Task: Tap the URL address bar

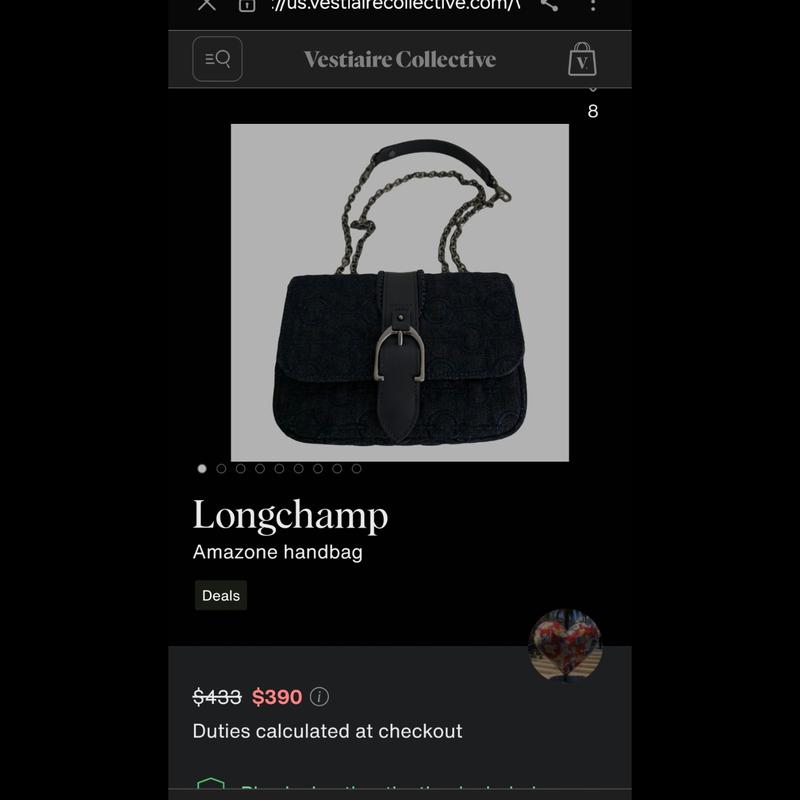Action: coord(395,5)
